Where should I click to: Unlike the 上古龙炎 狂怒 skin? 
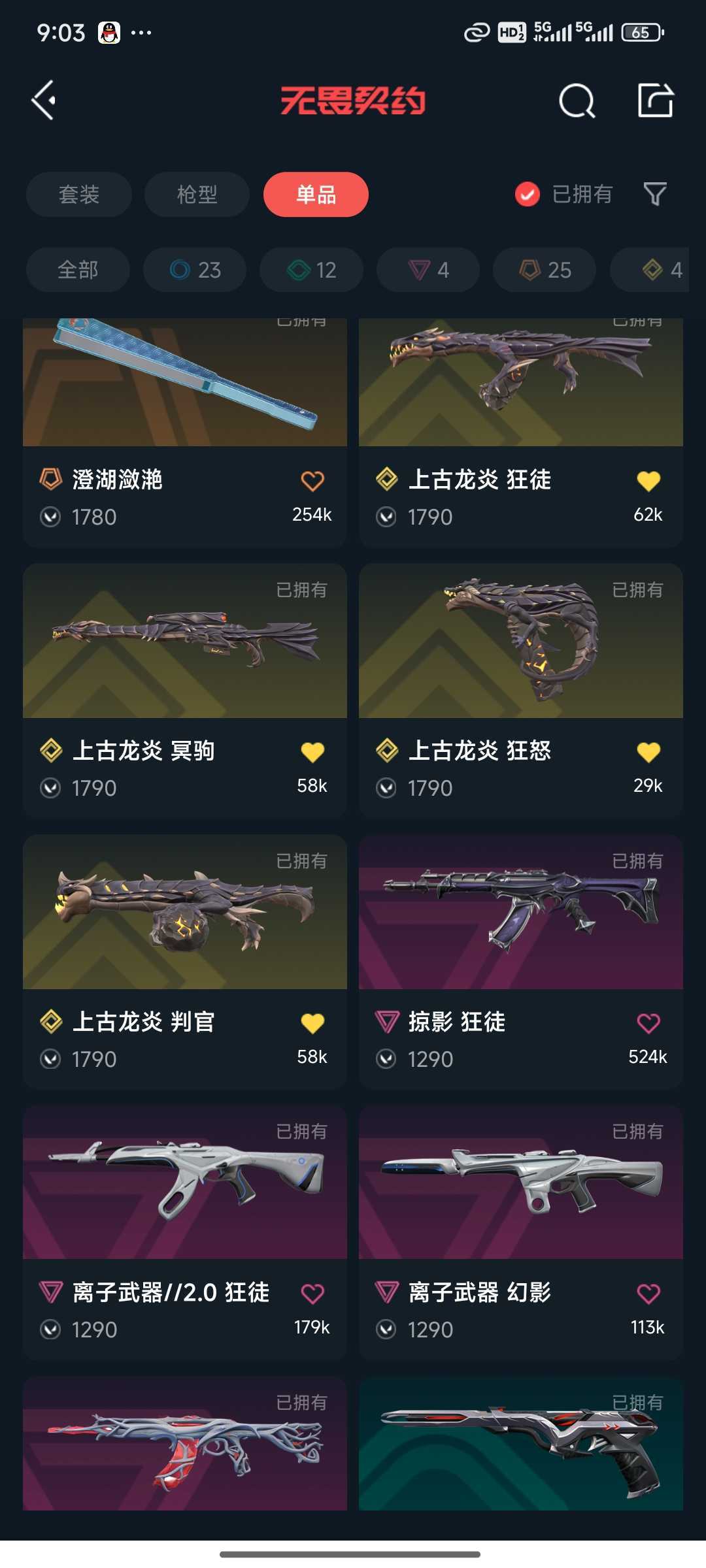point(648,752)
